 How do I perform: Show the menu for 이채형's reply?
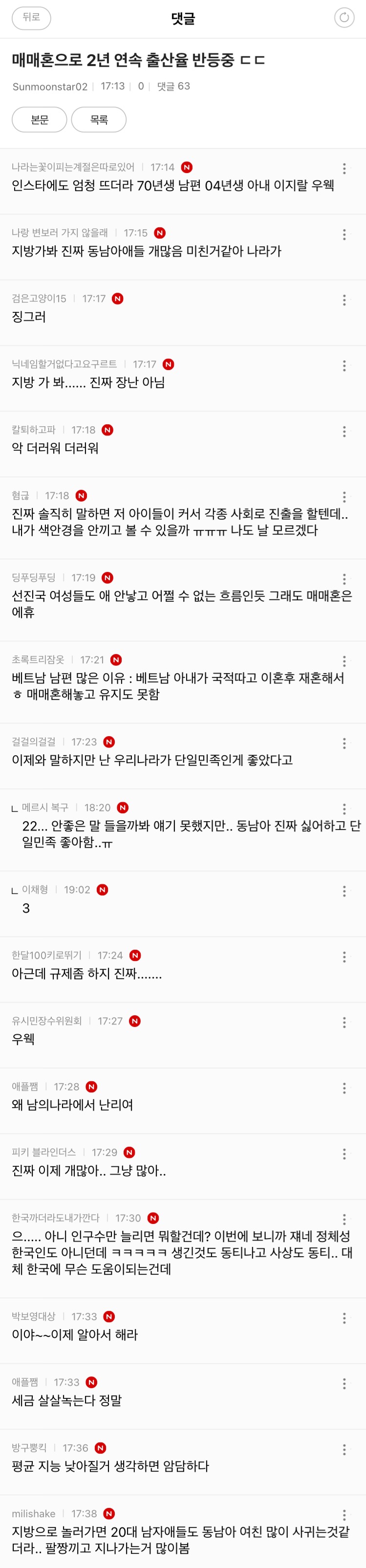tap(344, 891)
